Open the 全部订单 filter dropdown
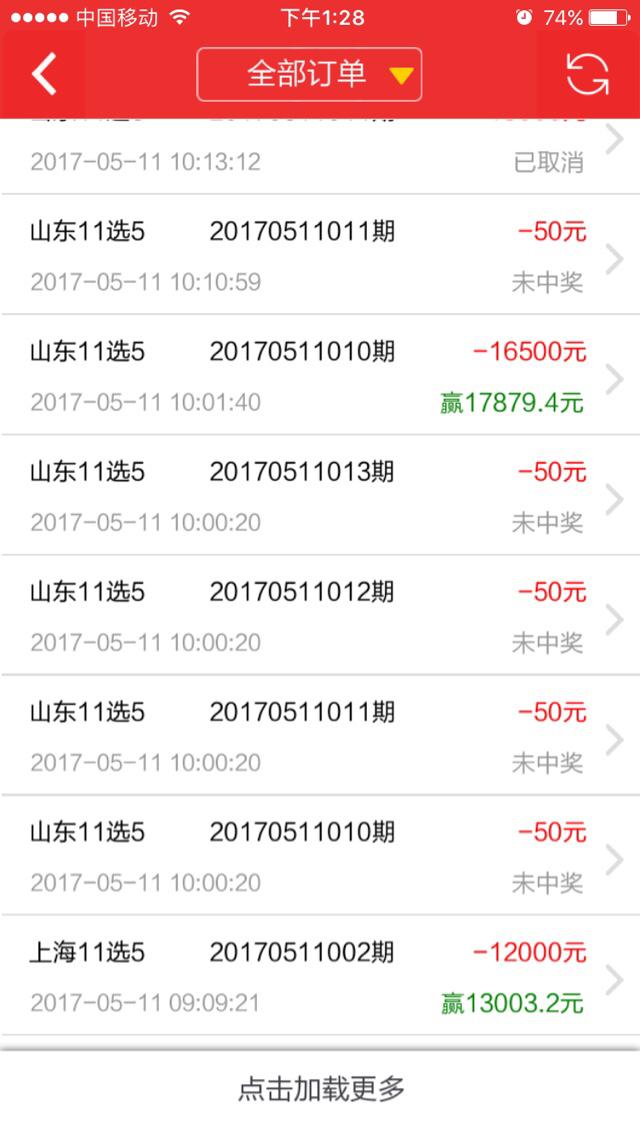The width and height of the screenshot is (640, 1139). click(x=309, y=74)
